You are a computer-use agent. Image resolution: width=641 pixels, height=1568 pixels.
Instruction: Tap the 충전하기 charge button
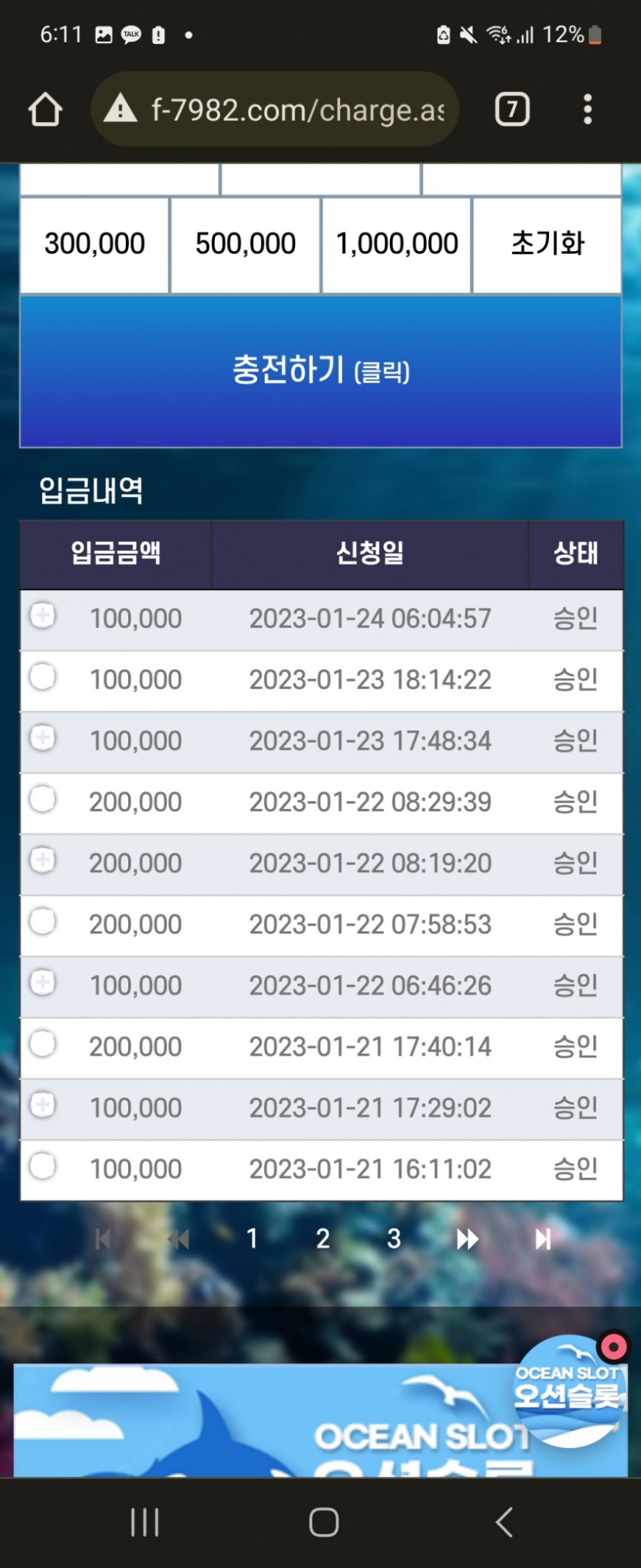(320, 370)
